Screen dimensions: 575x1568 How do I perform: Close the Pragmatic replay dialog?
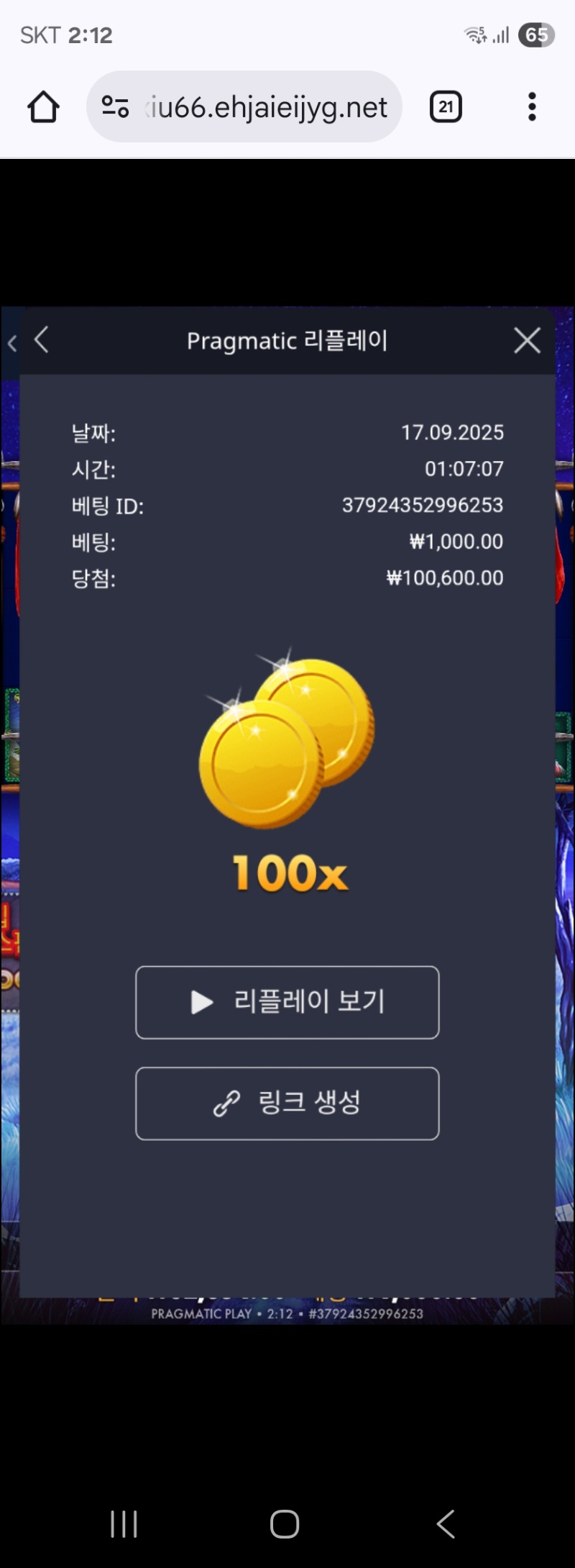pos(527,340)
